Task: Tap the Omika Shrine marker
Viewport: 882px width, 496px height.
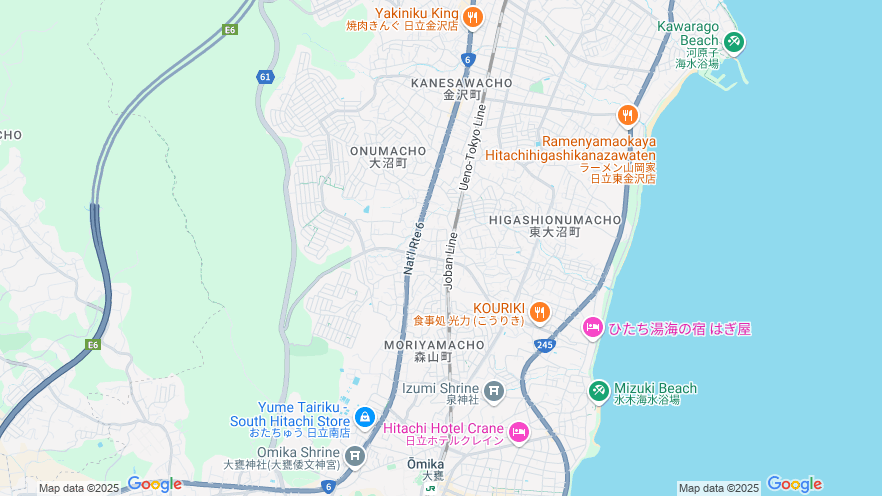Action: [x=355, y=455]
